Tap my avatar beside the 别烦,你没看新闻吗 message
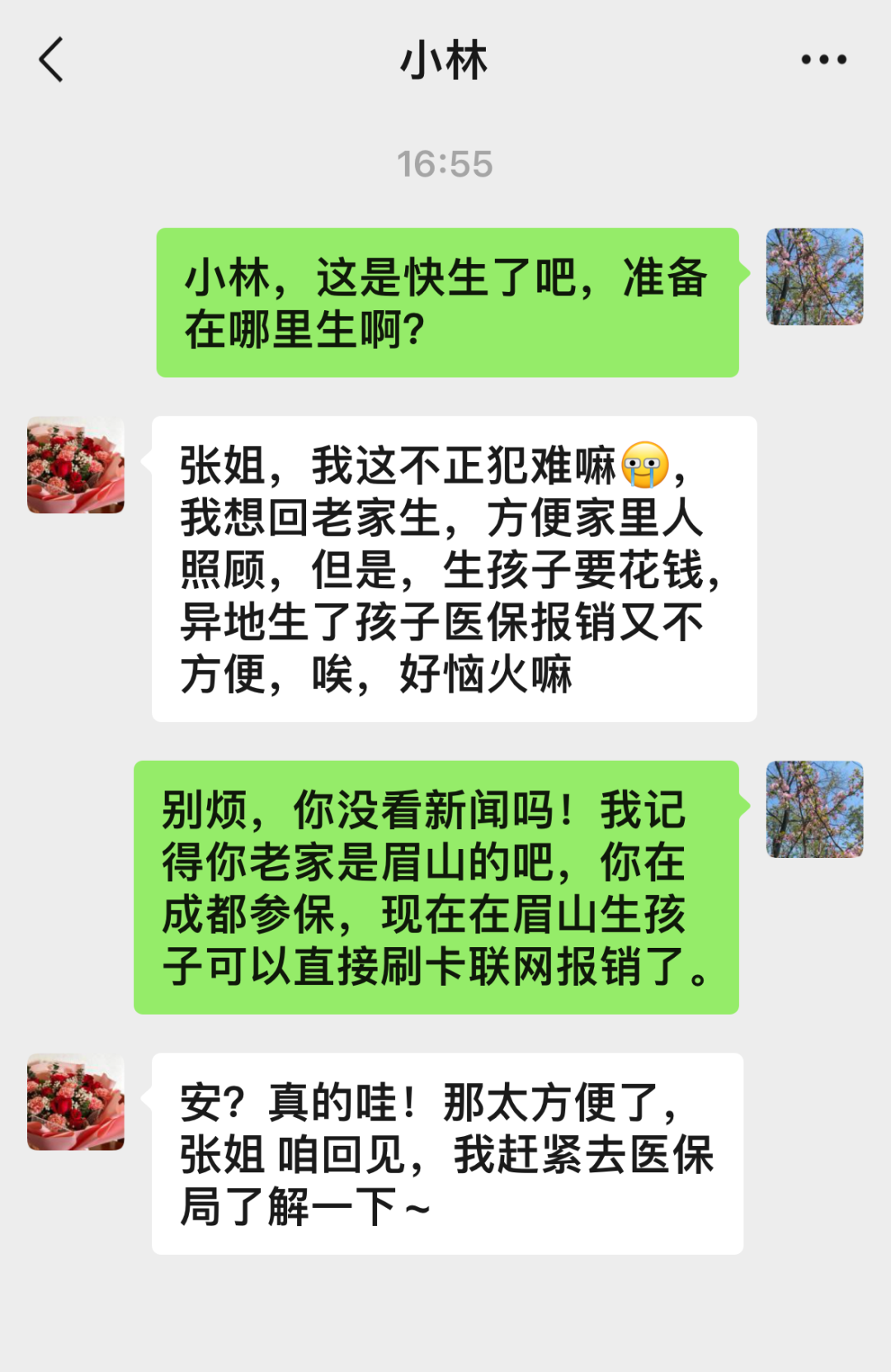The width and height of the screenshot is (891, 1372). [x=814, y=809]
